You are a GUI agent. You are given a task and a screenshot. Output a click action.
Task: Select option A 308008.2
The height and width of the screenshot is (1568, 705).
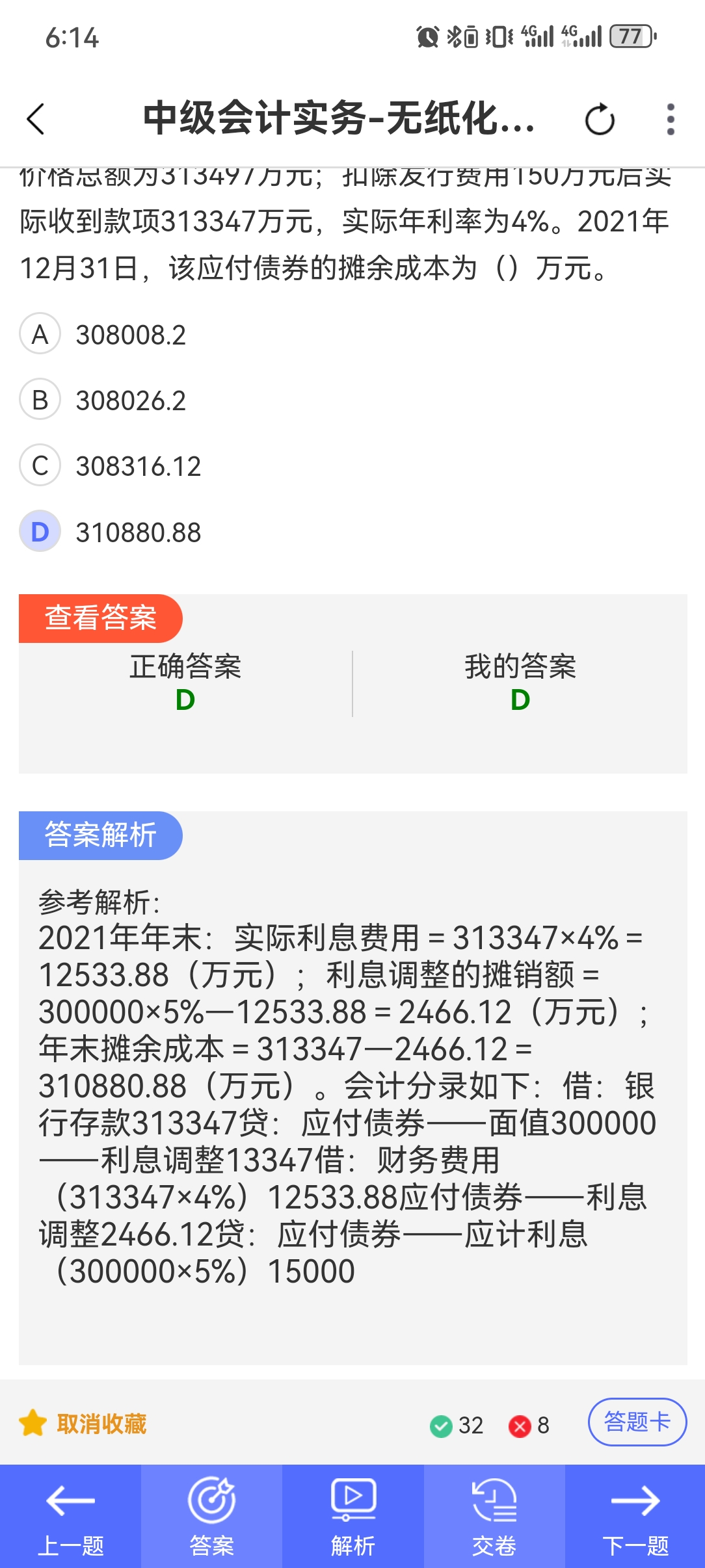[103, 334]
